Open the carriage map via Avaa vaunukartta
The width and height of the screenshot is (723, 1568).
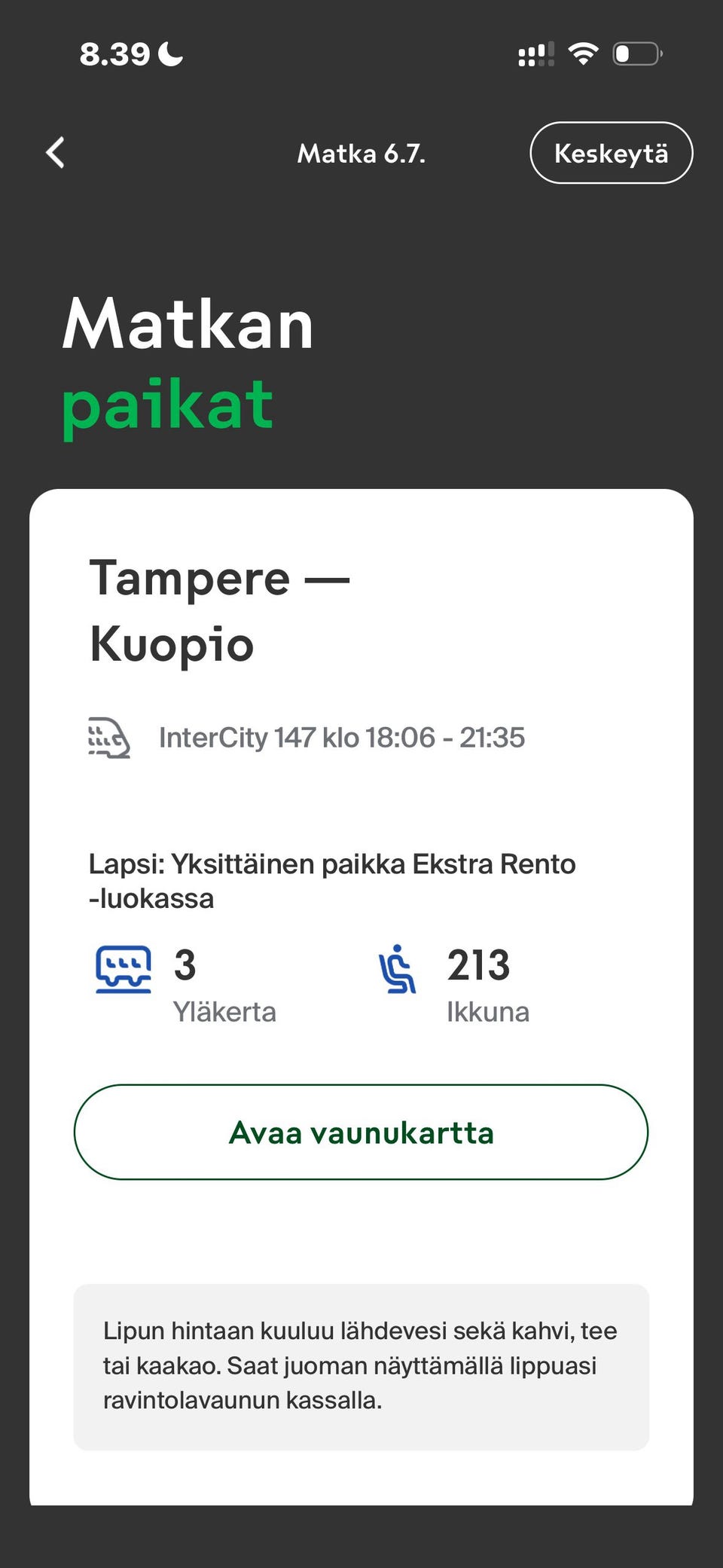tap(361, 1132)
